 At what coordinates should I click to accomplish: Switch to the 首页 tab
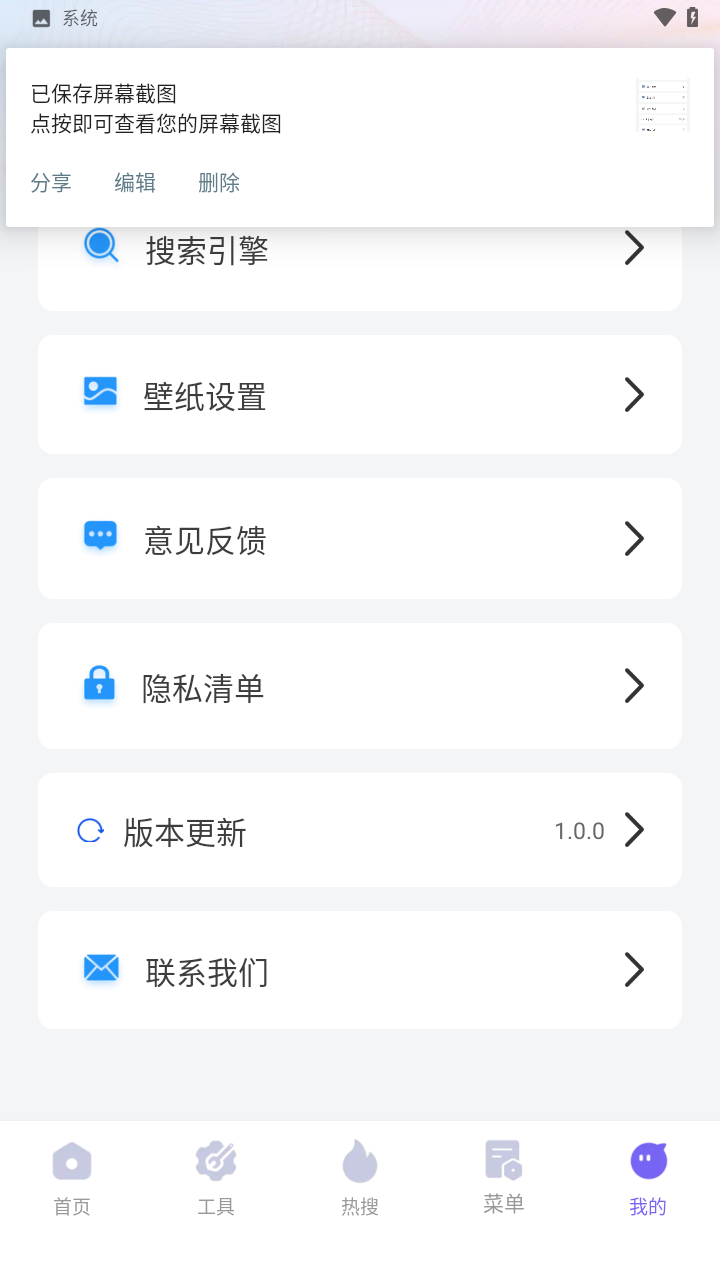click(72, 1178)
